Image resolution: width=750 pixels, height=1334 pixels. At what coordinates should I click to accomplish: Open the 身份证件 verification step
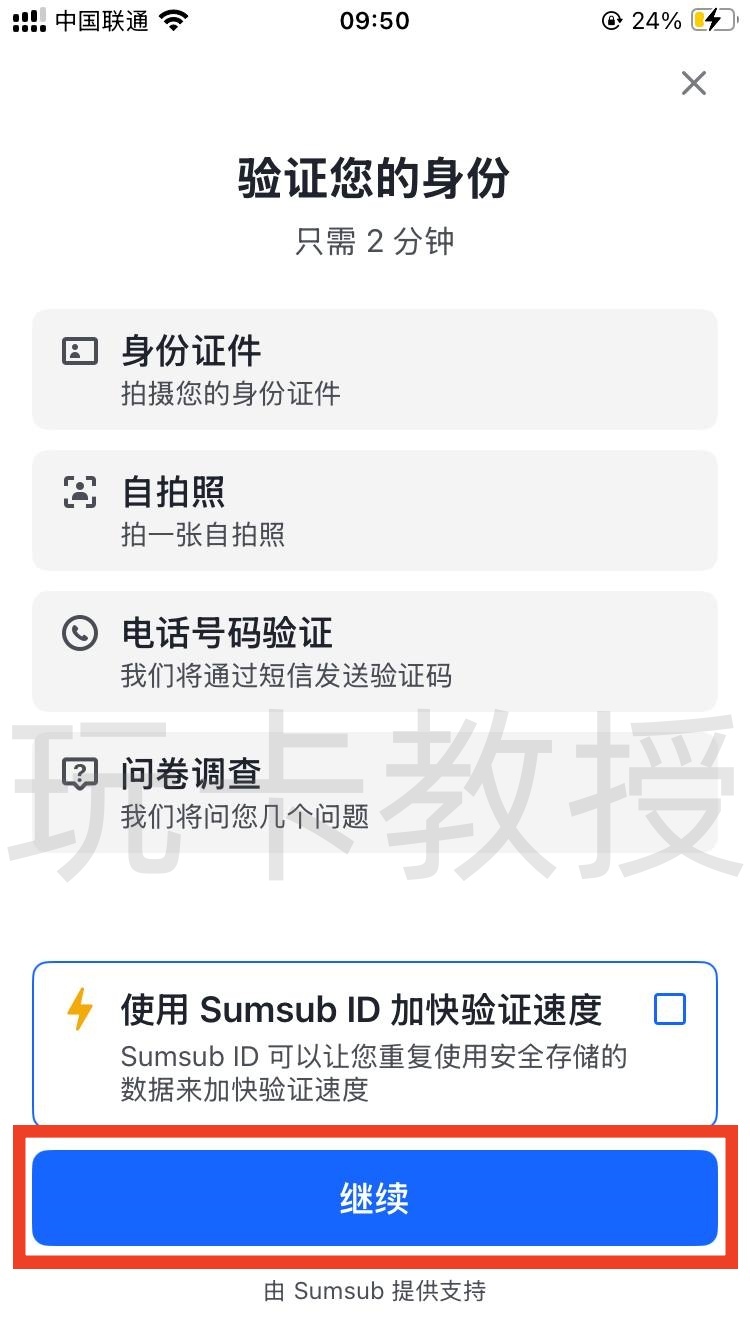(x=375, y=369)
